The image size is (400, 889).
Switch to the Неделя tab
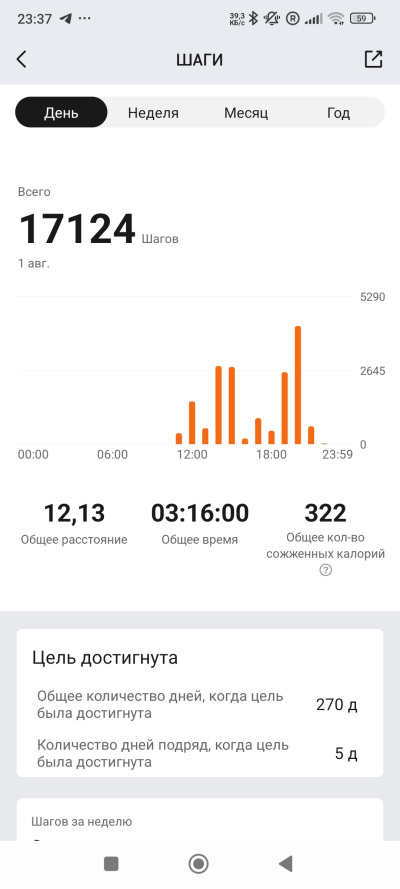pyautogui.click(x=153, y=113)
